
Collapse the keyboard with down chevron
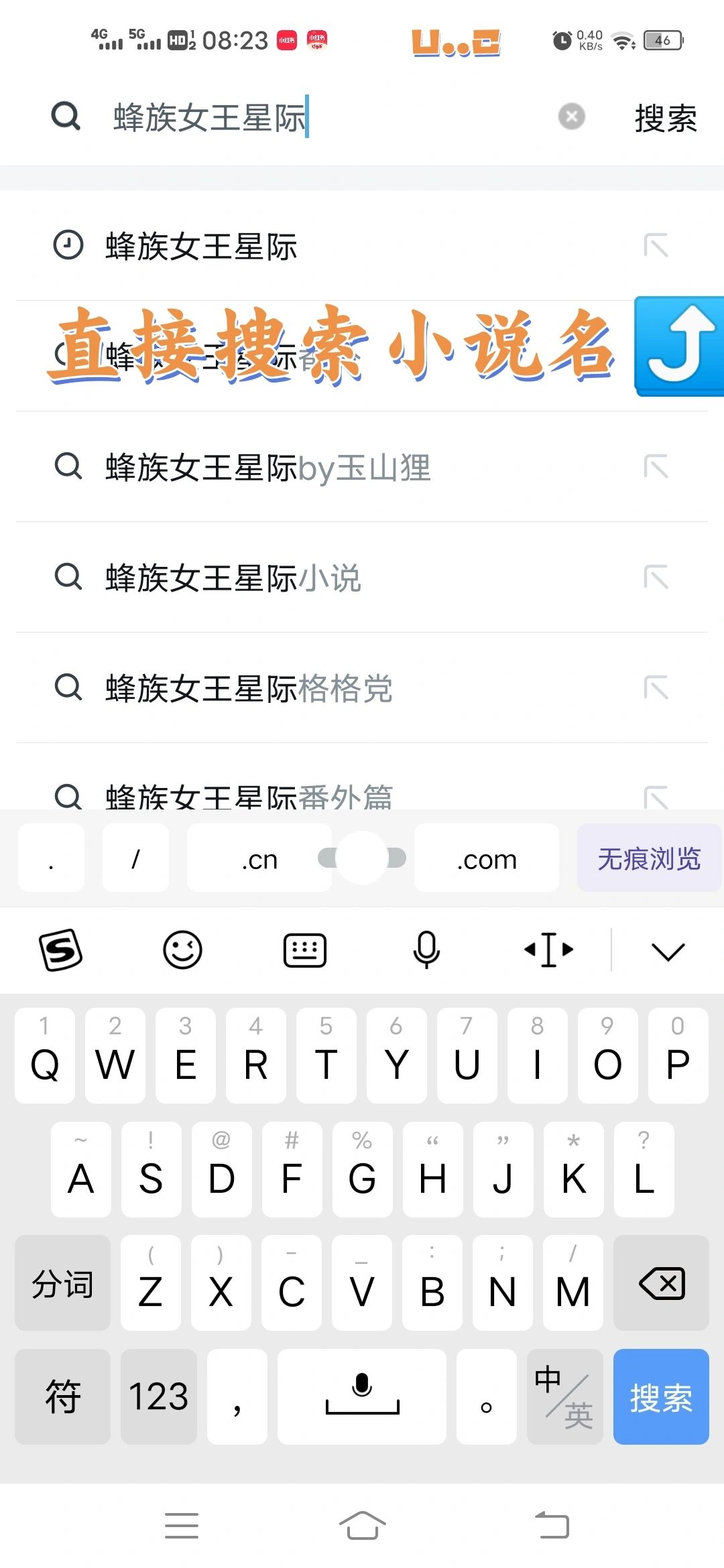pyautogui.click(x=668, y=951)
